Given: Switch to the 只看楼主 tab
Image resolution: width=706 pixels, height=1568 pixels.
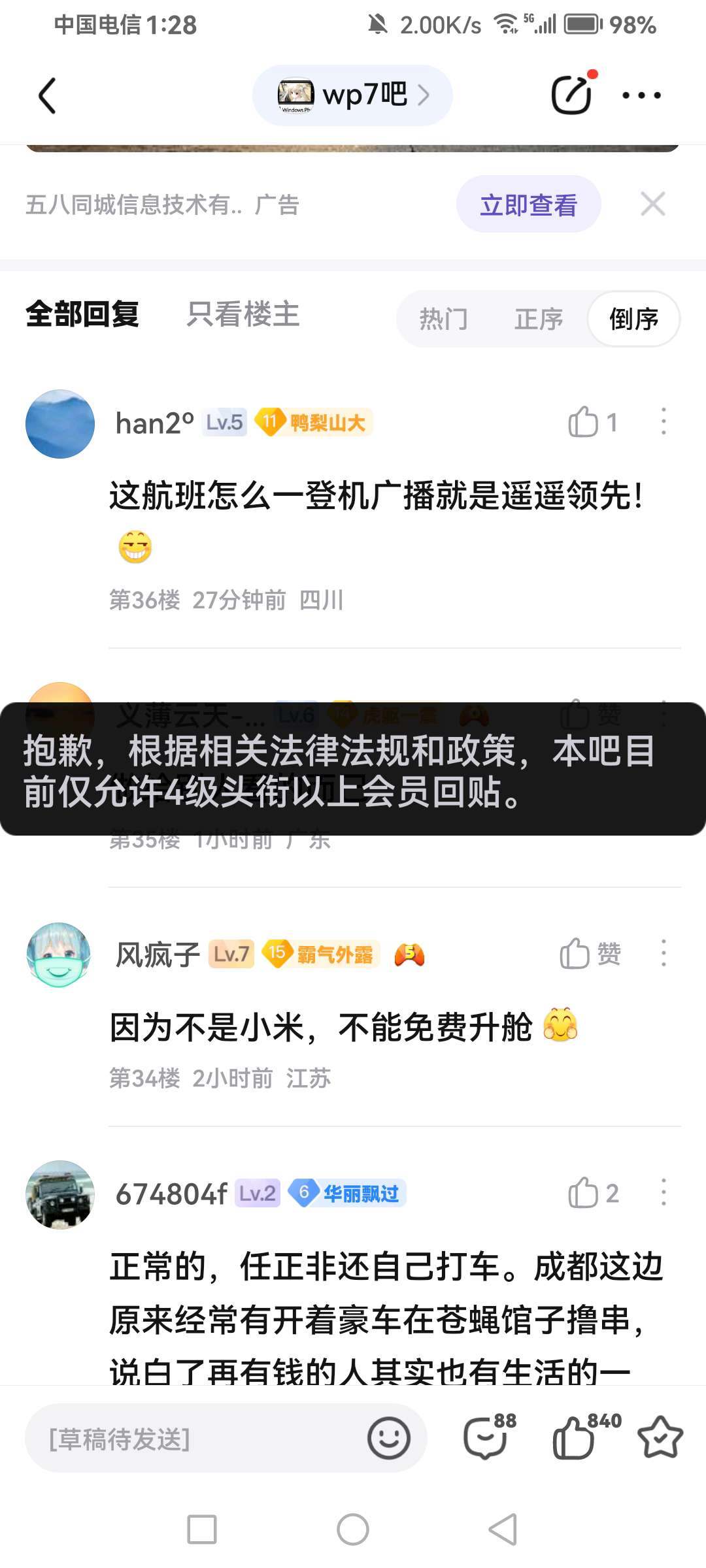Looking at the screenshot, I should (x=243, y=314).
